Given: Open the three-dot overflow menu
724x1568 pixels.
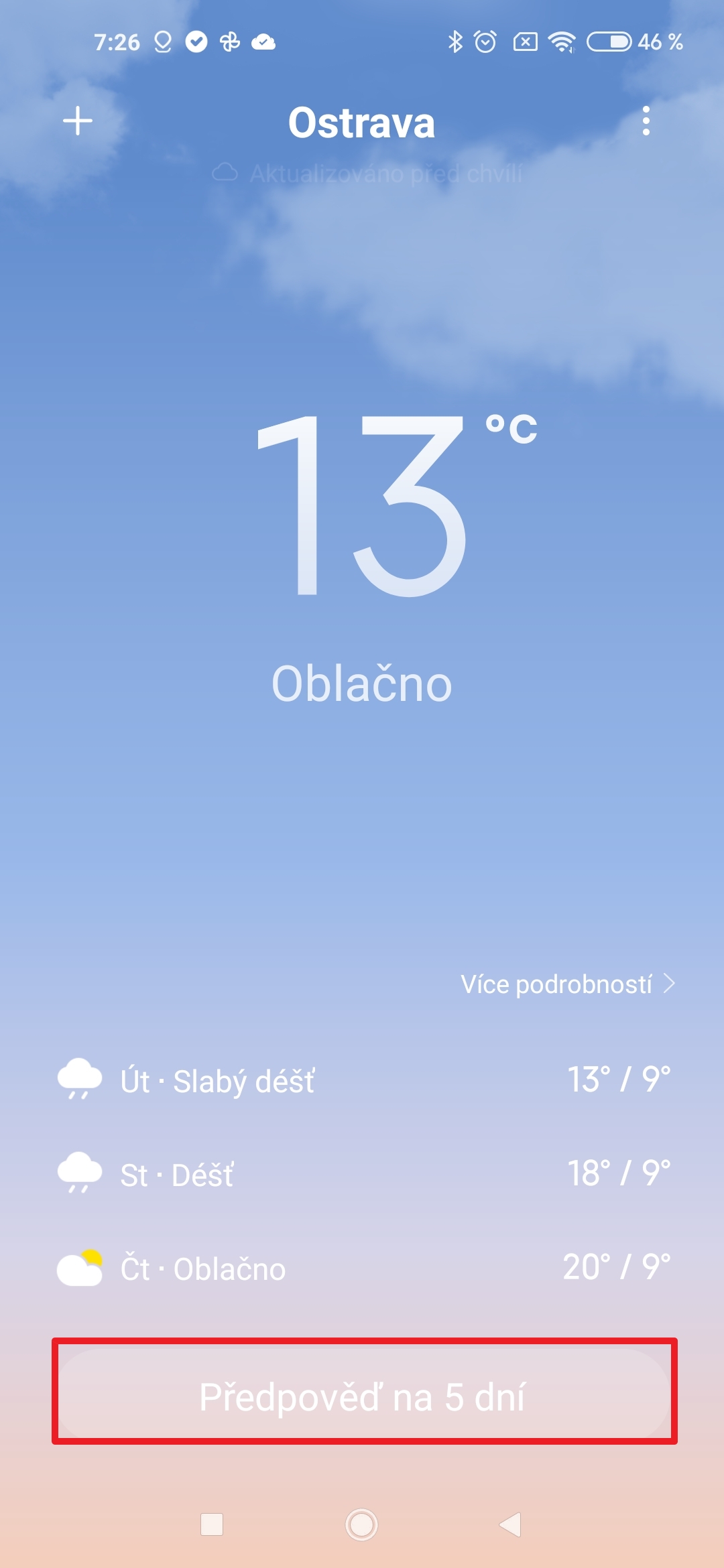Looking at the screenshot, I should click(x=646, y=121).
